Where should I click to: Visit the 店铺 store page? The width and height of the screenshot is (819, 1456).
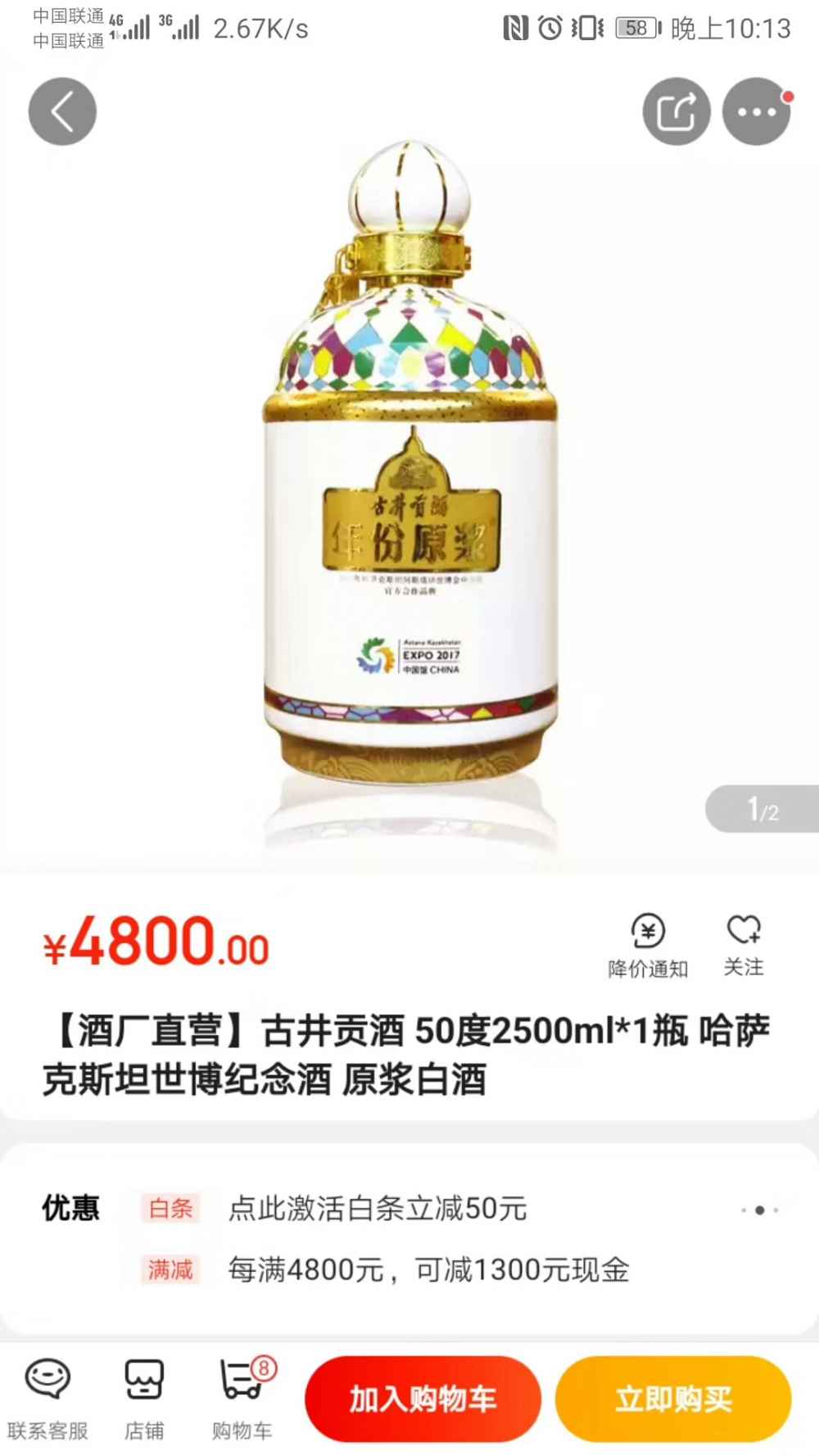(144, 1399)
